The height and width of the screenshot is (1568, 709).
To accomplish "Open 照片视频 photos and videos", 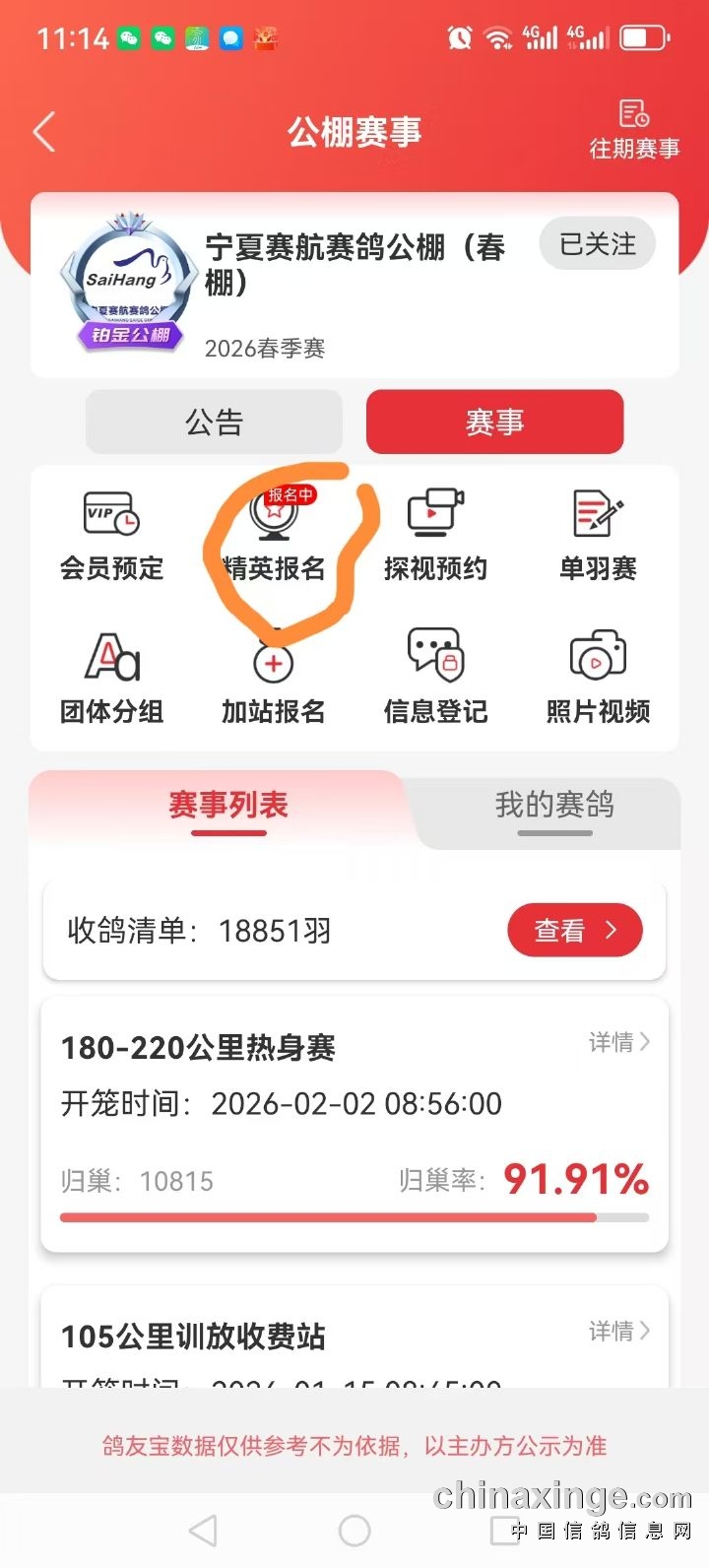I will tap(598, 681).
